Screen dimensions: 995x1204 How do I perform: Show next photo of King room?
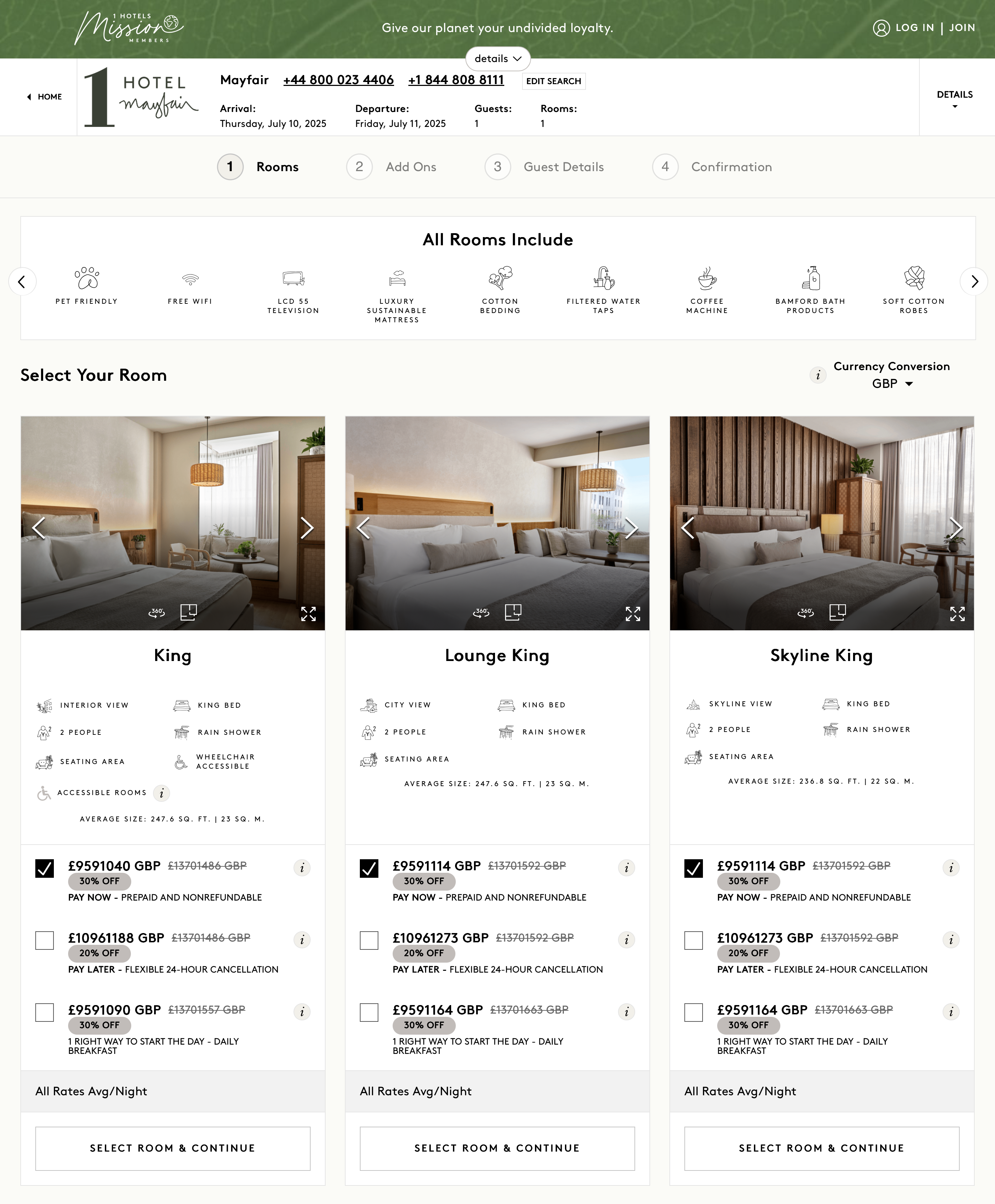coord(307,528)
